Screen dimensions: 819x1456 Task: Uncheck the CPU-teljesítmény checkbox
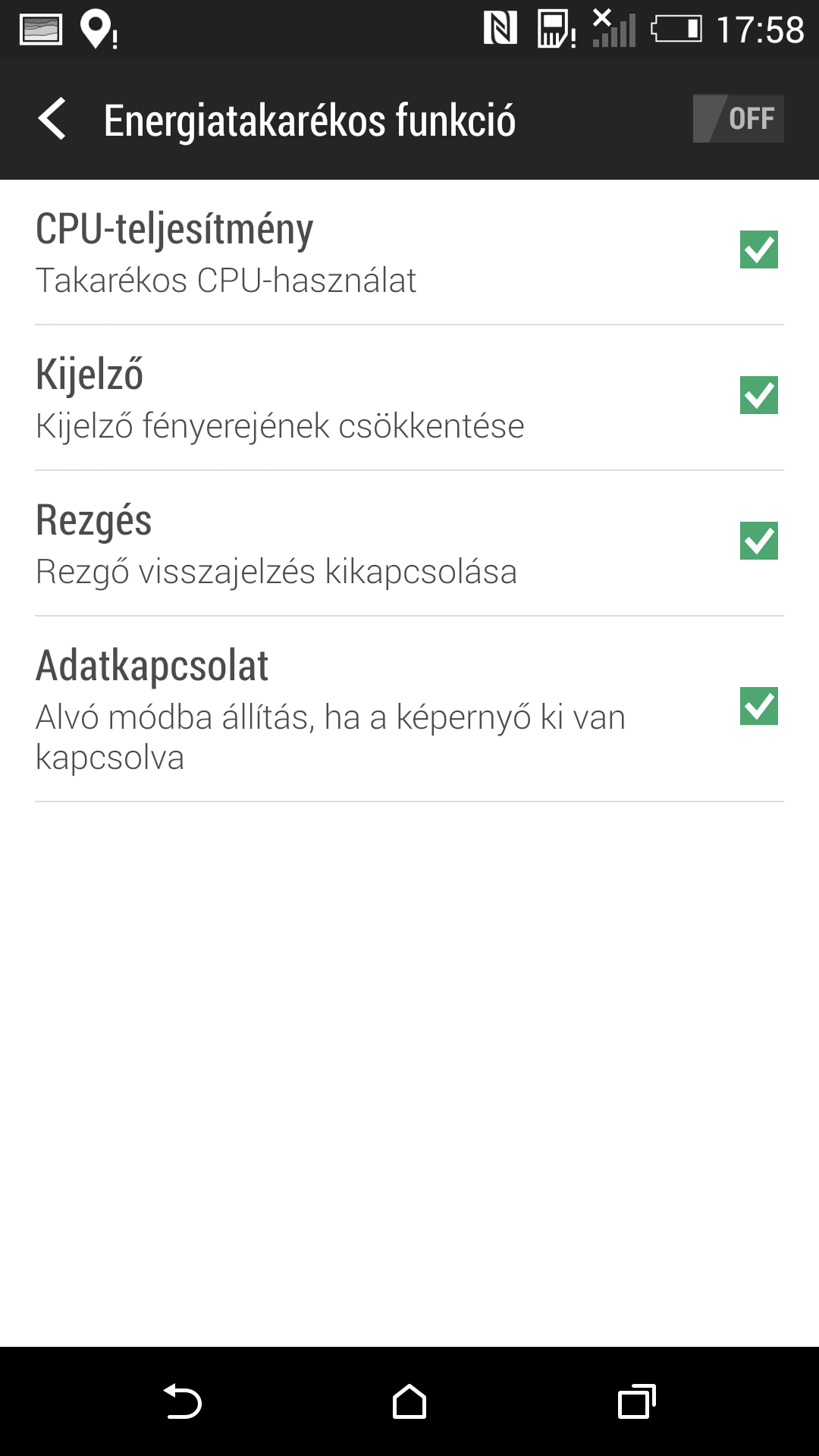point(758,249)
